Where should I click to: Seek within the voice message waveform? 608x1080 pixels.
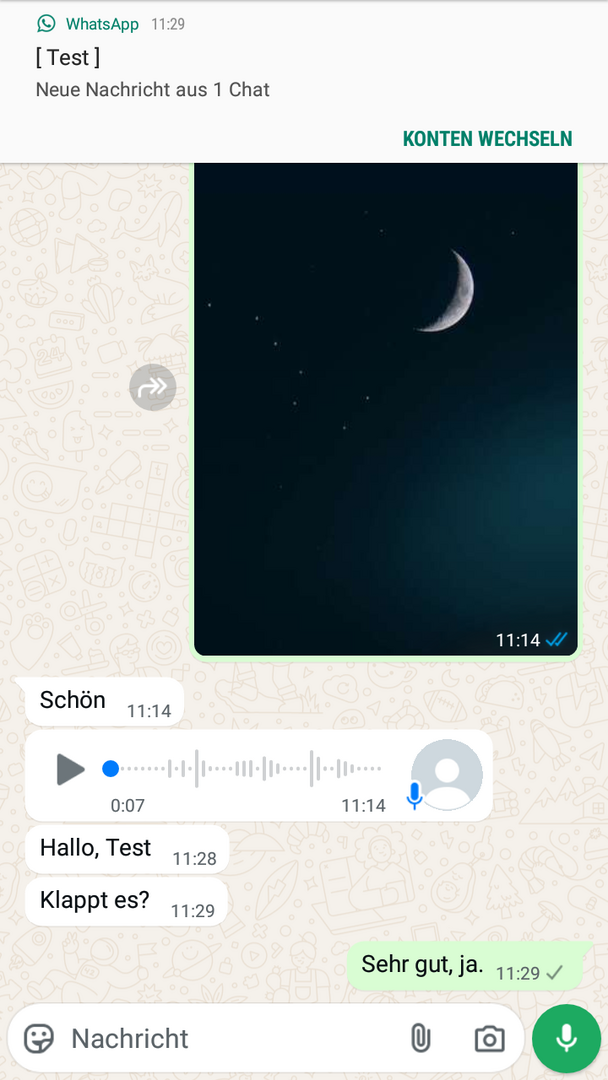click(245, 769)
